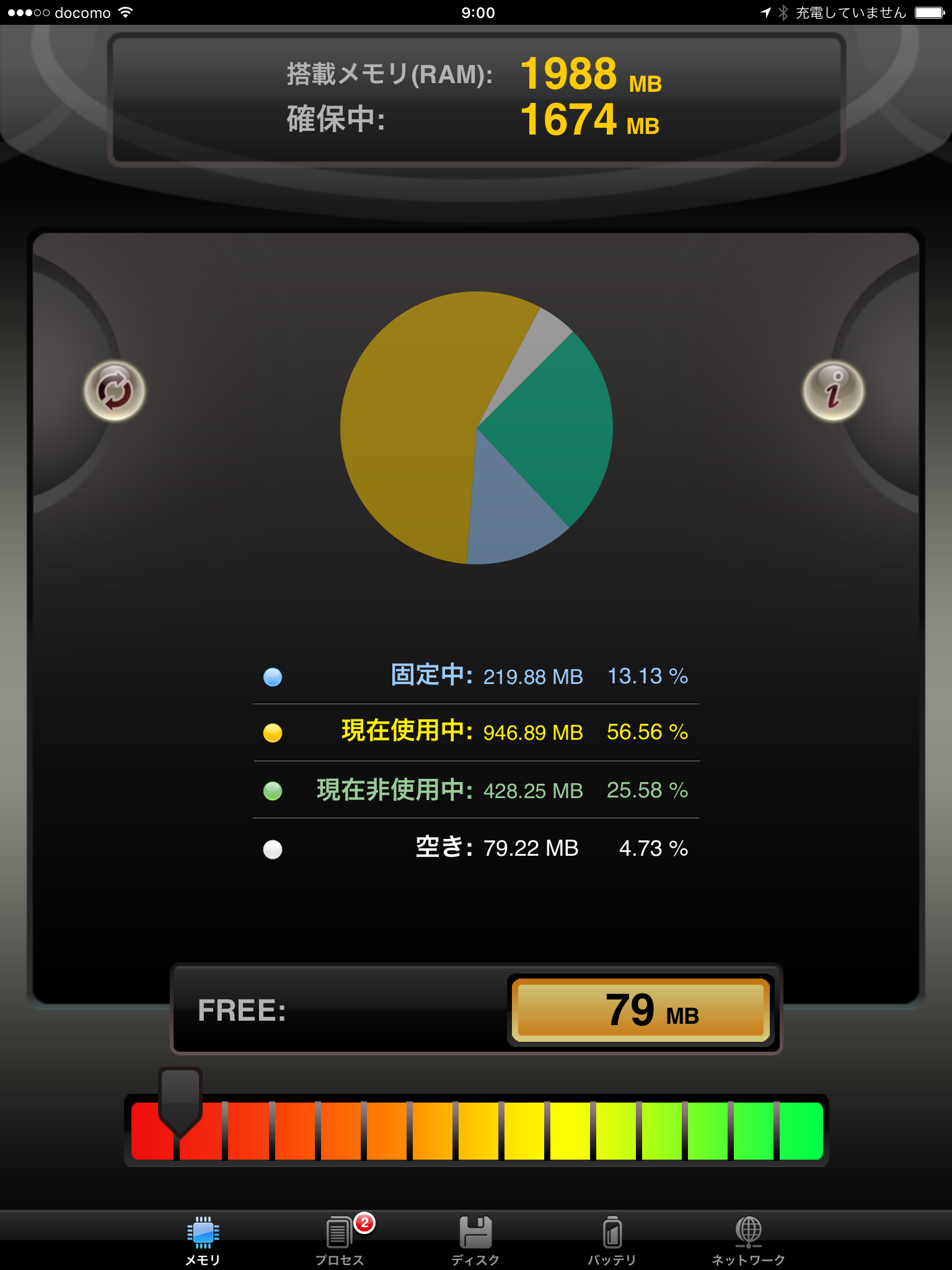Tap the refresh memory icon
The height and width of the screenshot is (1270, 952).
point(115,391)
